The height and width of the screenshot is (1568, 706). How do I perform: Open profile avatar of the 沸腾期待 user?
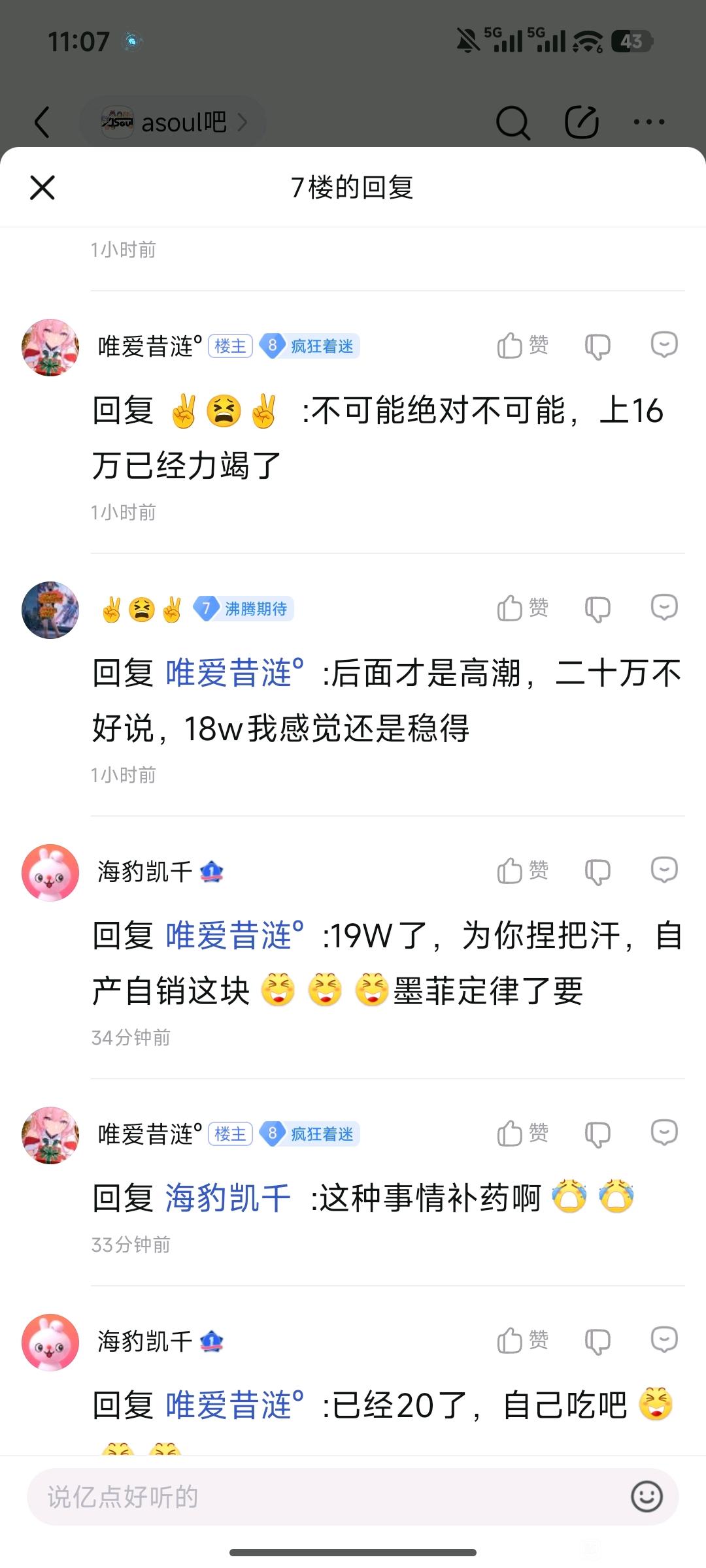50,610
